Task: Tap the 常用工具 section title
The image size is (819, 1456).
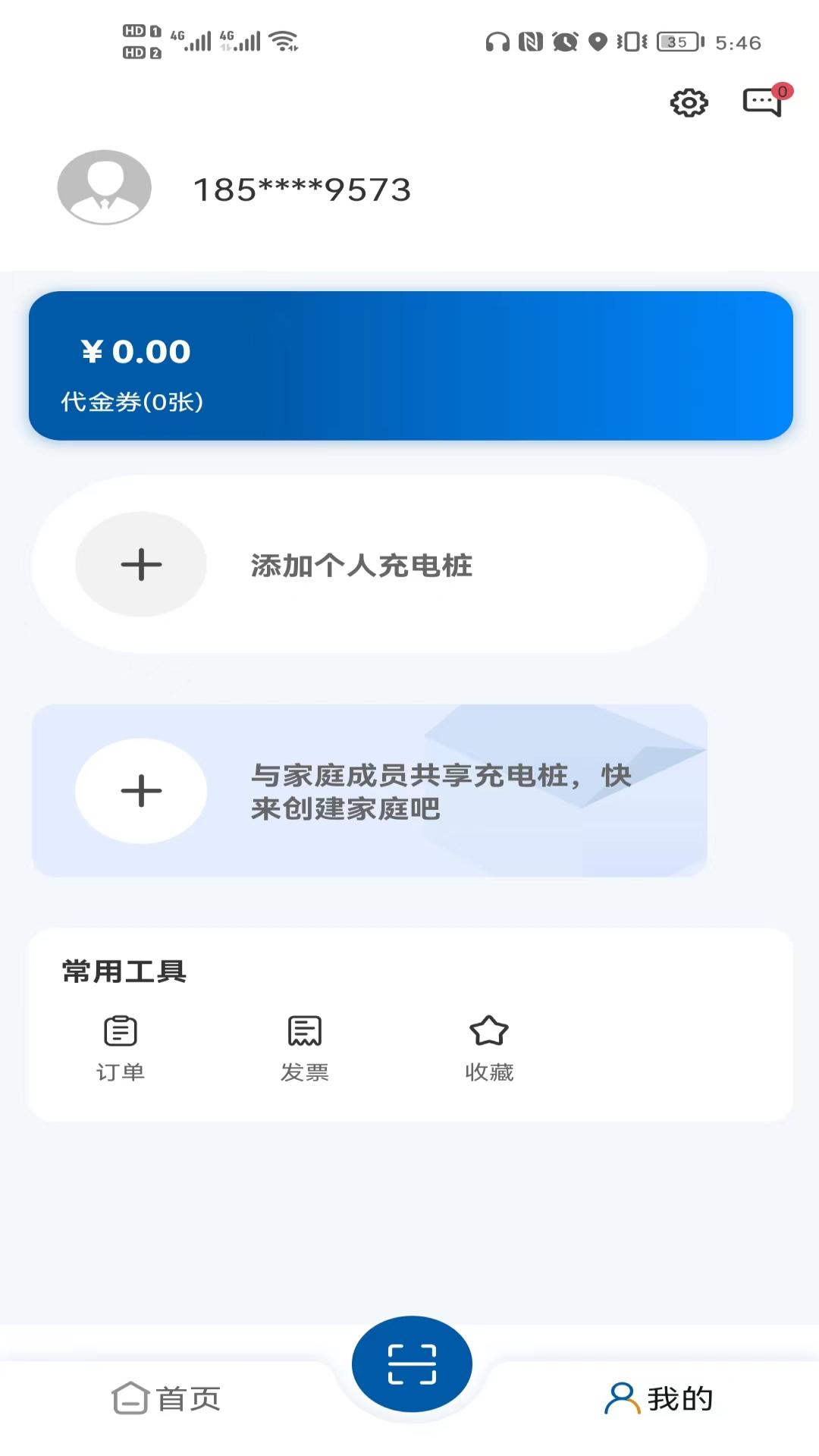Action: pyautogui.click(x=124, y=971)
